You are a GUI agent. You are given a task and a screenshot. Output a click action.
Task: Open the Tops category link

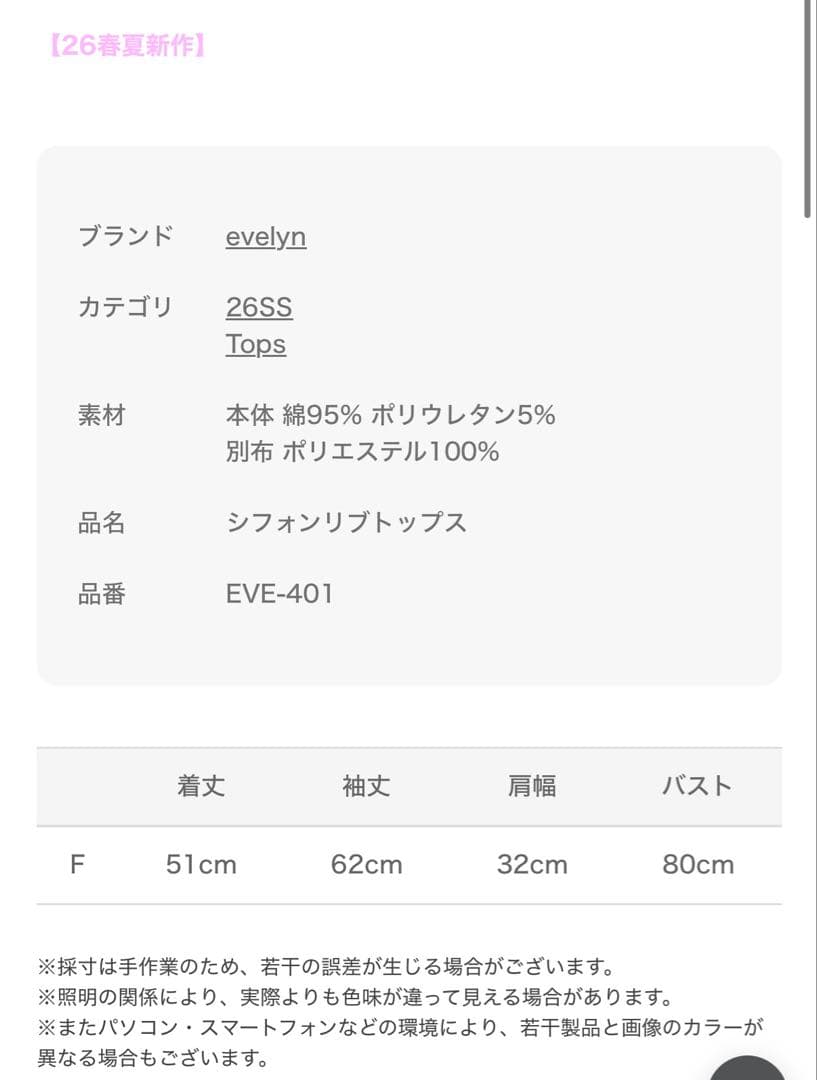coord(256,344)
